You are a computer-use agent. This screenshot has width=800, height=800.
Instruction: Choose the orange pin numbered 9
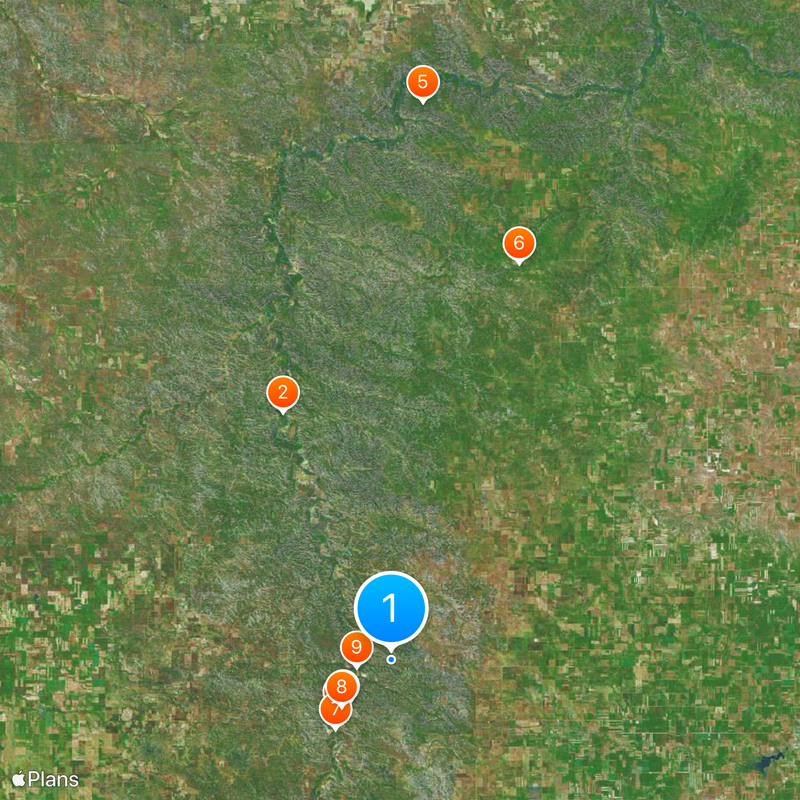point(356,648)
